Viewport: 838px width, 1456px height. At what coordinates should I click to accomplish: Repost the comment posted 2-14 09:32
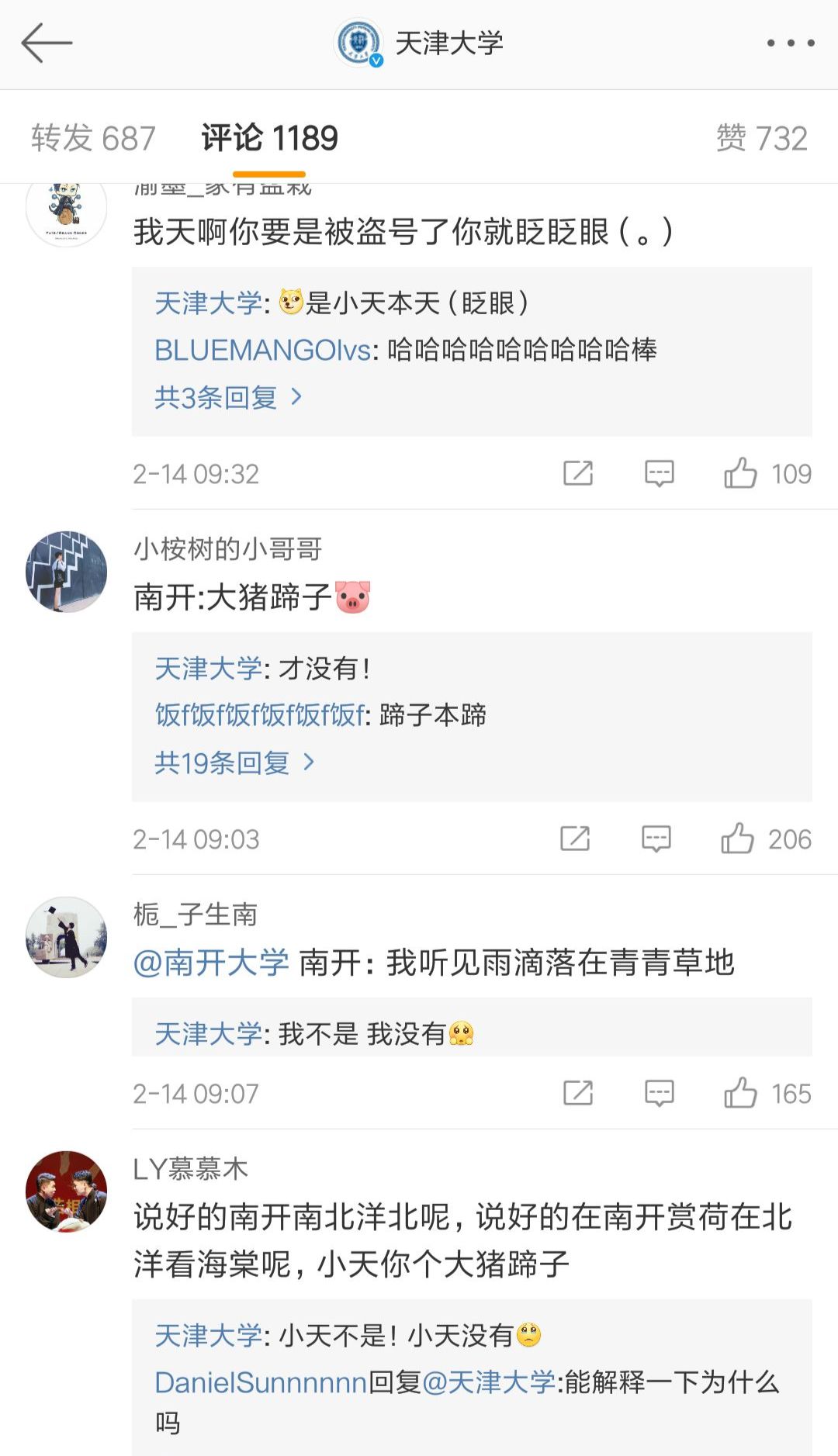[577, 473]
